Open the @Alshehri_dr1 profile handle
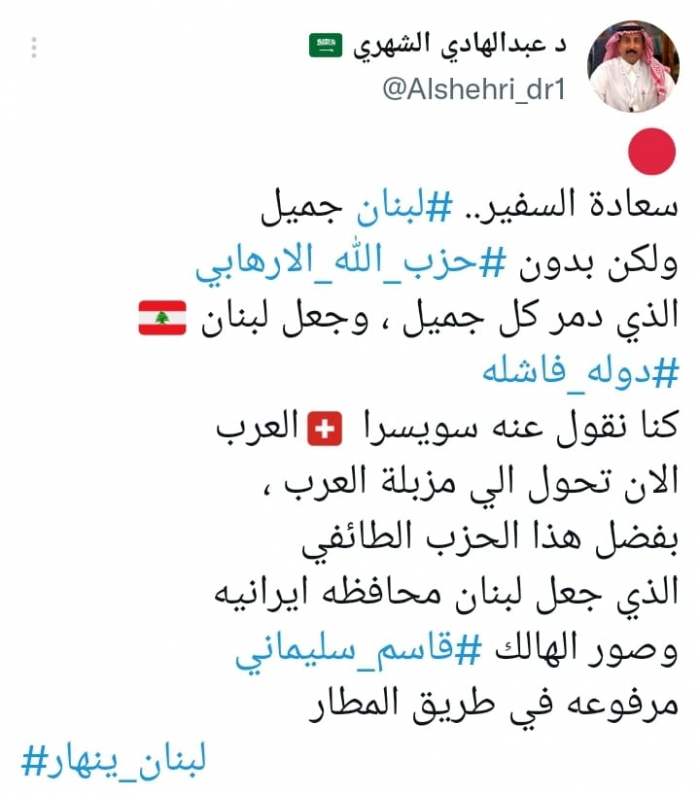Viewport: 700px width, 794px height. pyautogui.click(x=474, y=90)
